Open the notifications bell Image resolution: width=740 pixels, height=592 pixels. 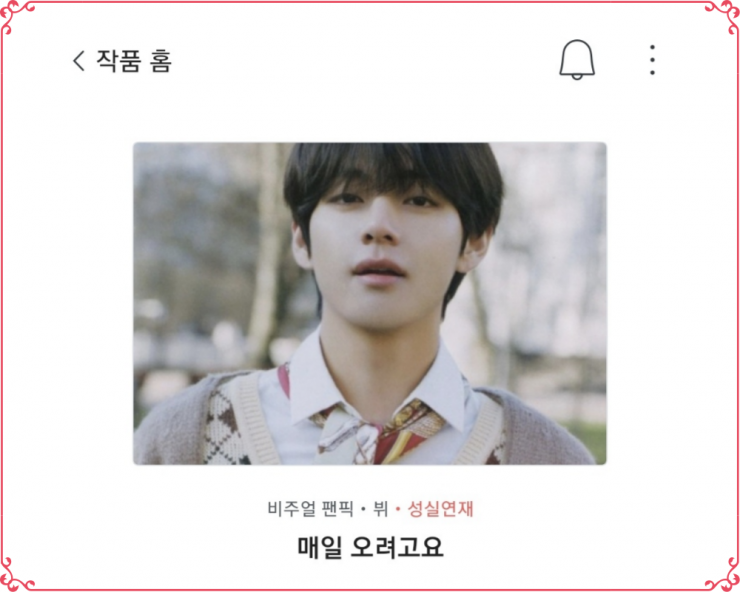[576, 60]
